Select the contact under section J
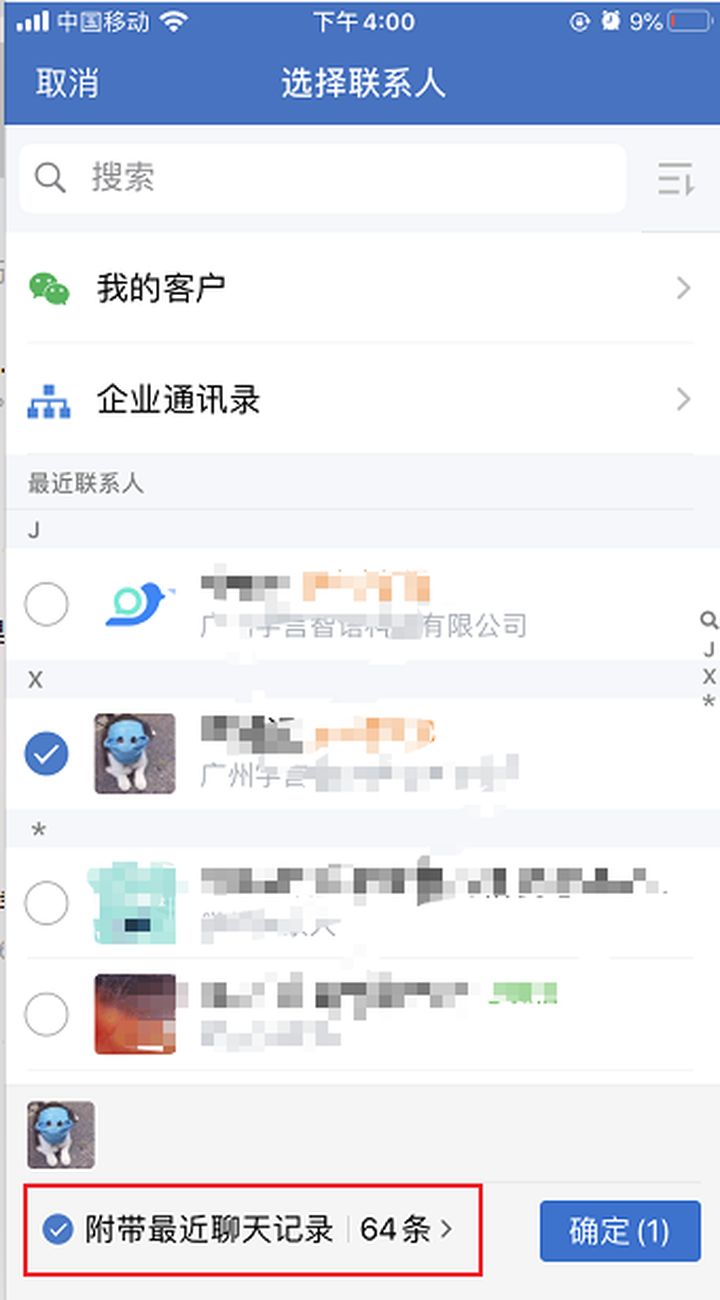This screenshot has width=720, height=1300. point(46,605)
